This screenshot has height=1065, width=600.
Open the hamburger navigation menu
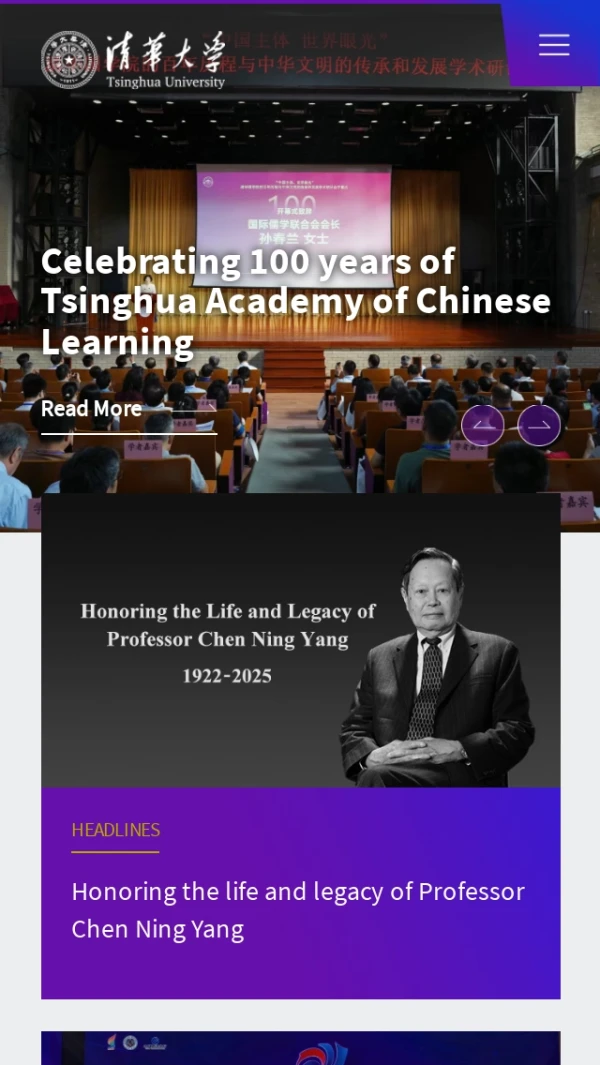click(553, 45)
